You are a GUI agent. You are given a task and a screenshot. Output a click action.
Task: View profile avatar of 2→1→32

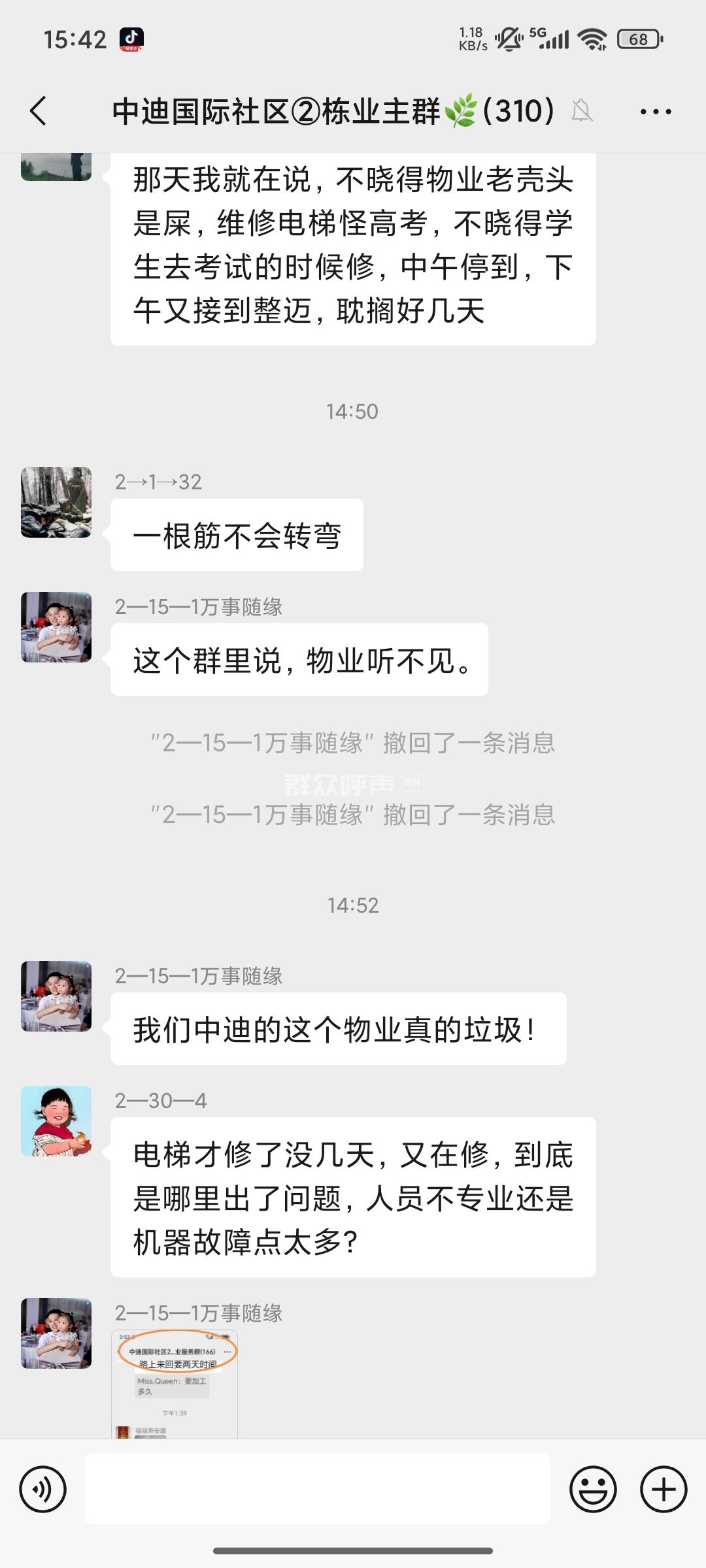pyautogui.click(x=56, y=502)
